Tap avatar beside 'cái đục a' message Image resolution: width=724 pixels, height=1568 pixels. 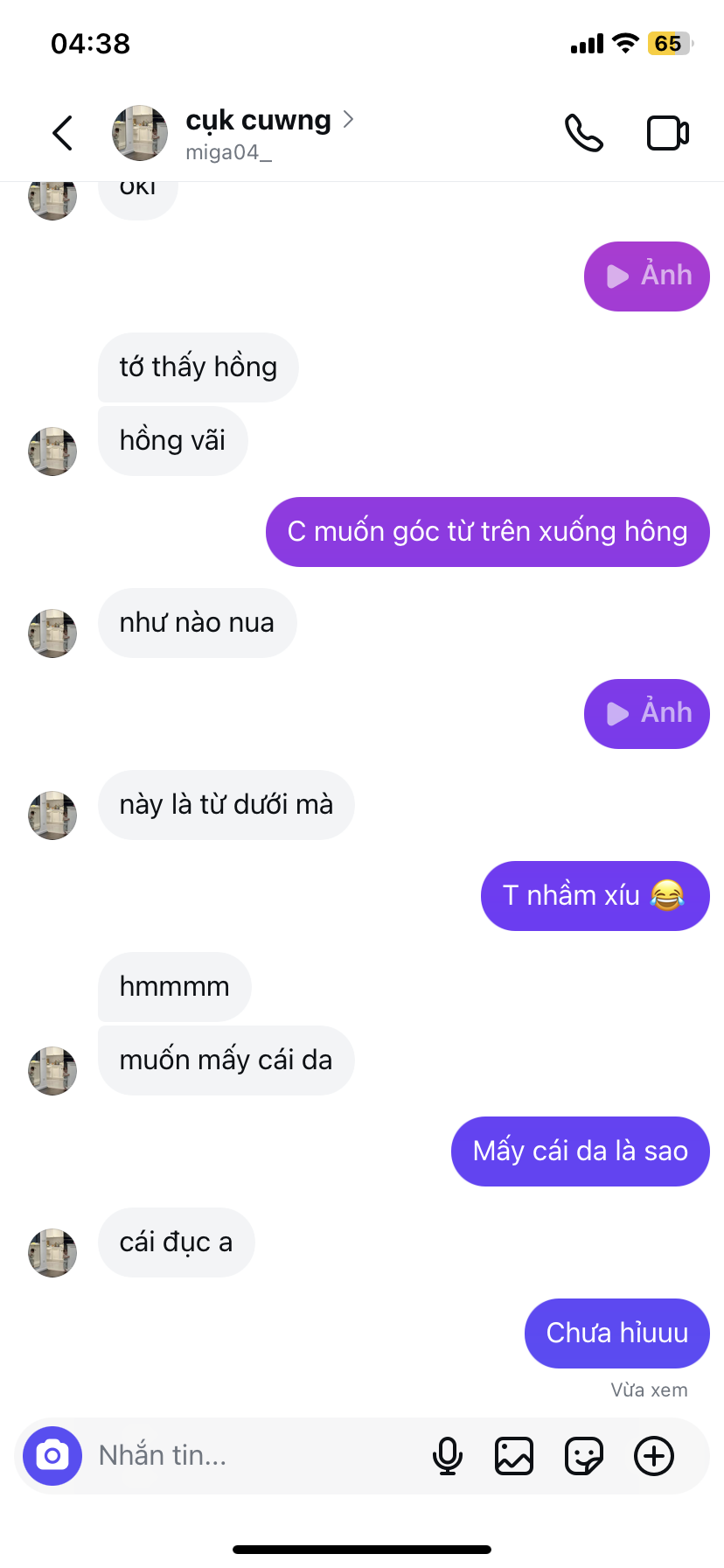point(52,1252)
